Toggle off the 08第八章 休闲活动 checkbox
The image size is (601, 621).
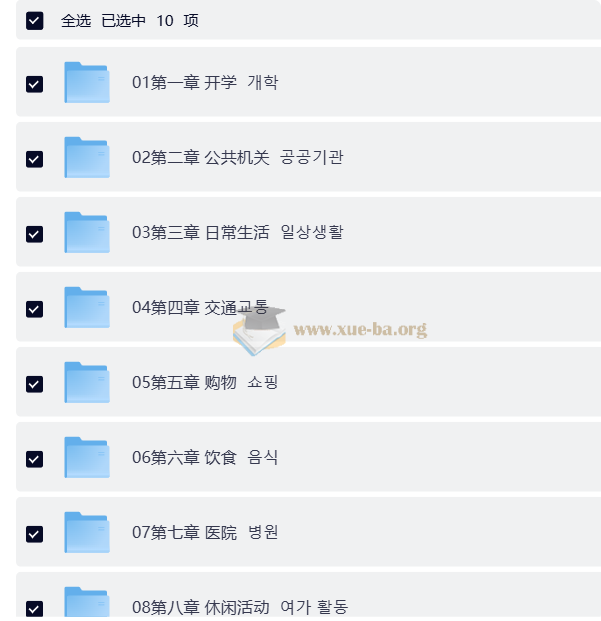[35, 608]
